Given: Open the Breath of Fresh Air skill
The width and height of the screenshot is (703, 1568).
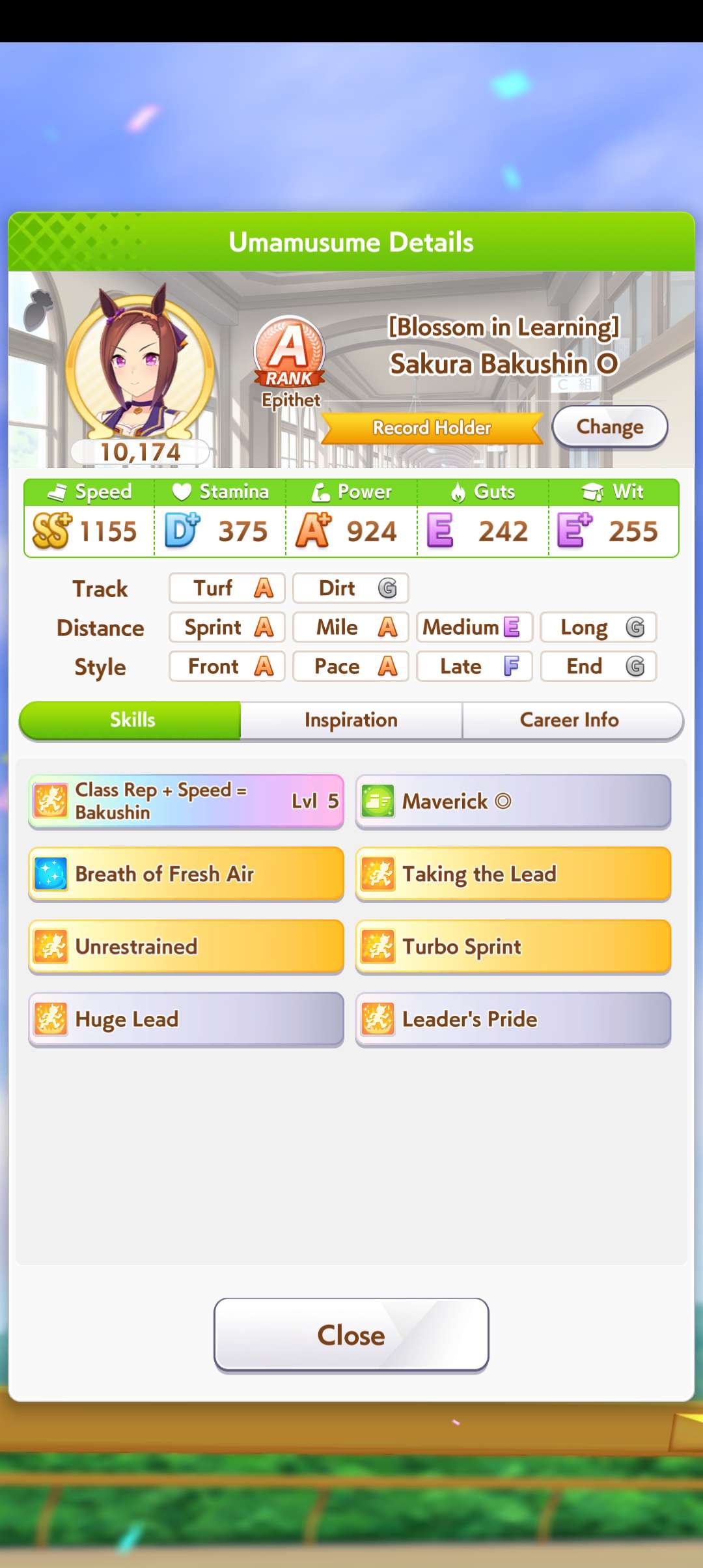Looking at the screenshot, I should click(186, 874).
